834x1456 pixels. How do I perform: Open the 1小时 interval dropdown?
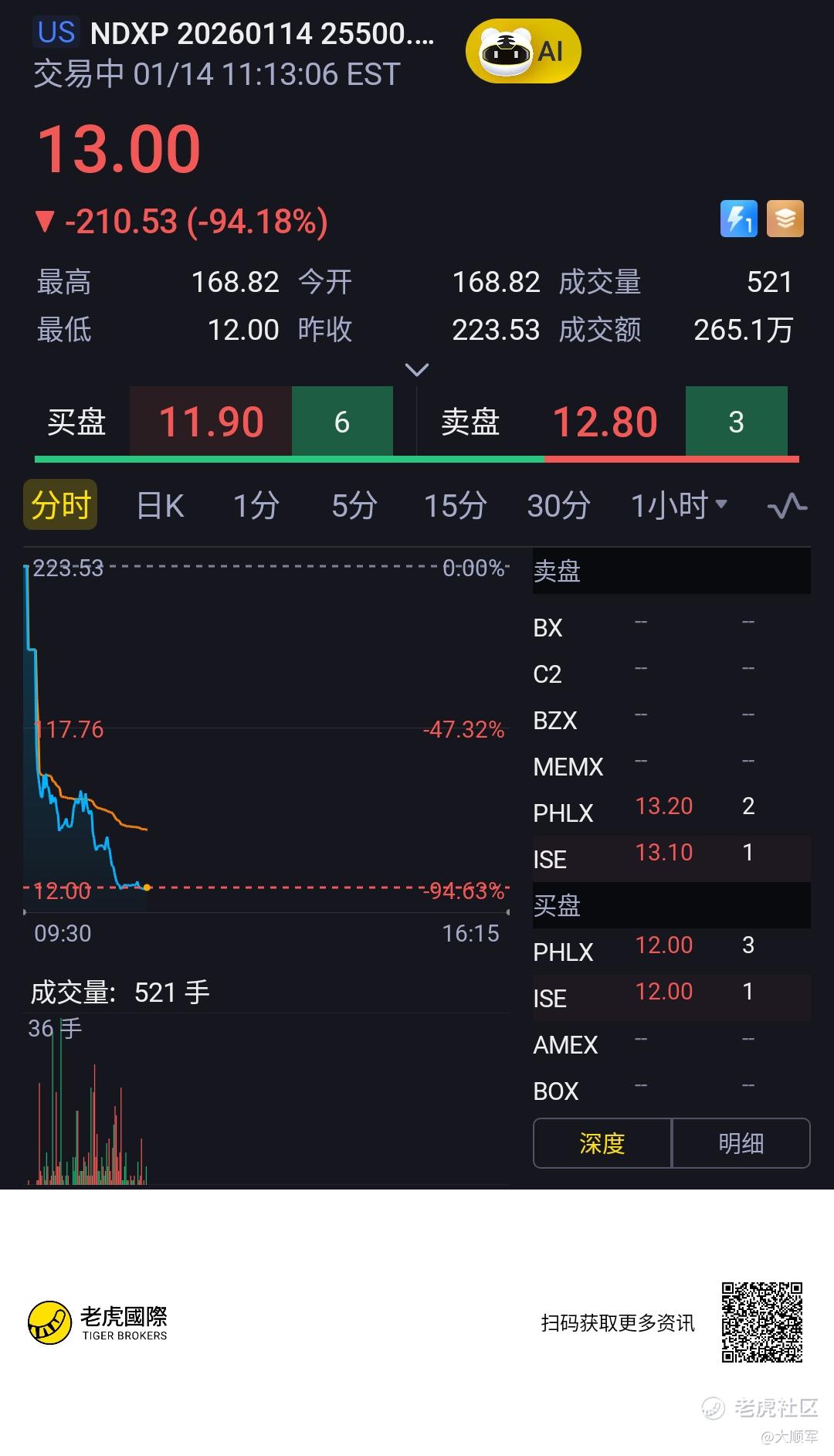pos(679,506)
